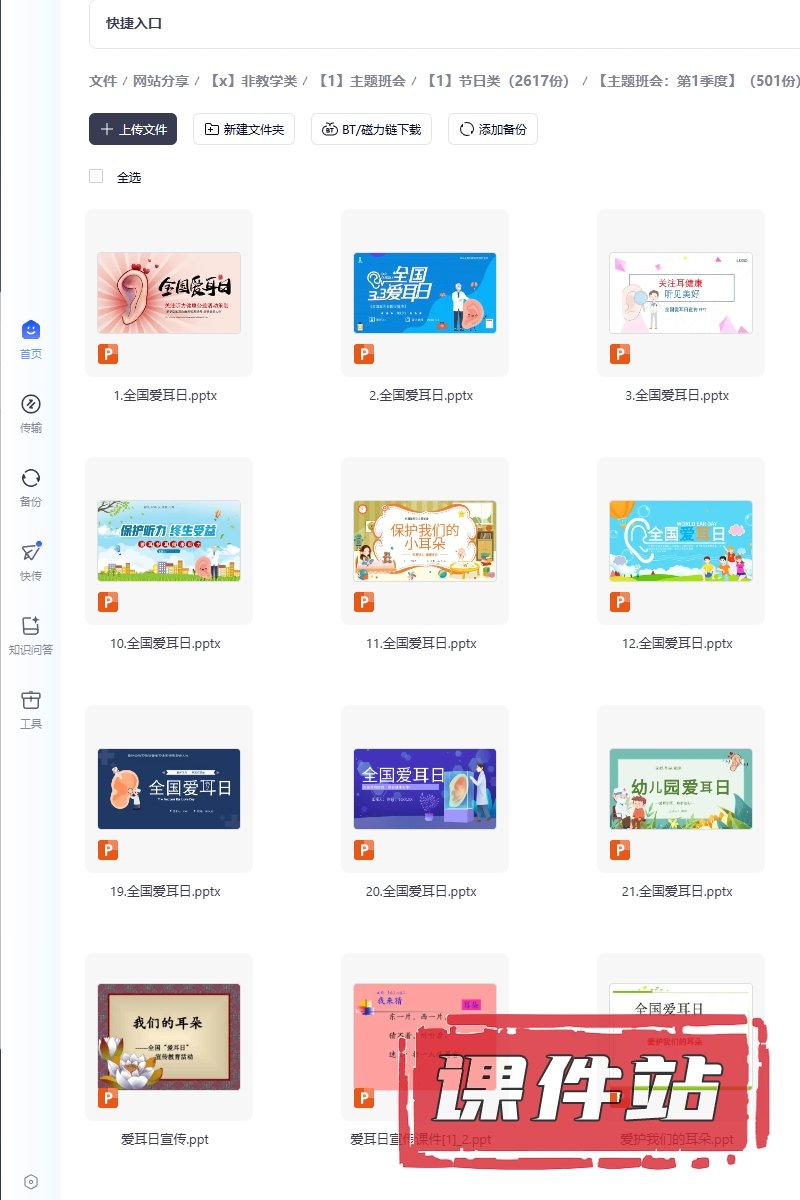
Task: Open file 19.全国爱耳日.pptx
Action: (x=168, y=789)
